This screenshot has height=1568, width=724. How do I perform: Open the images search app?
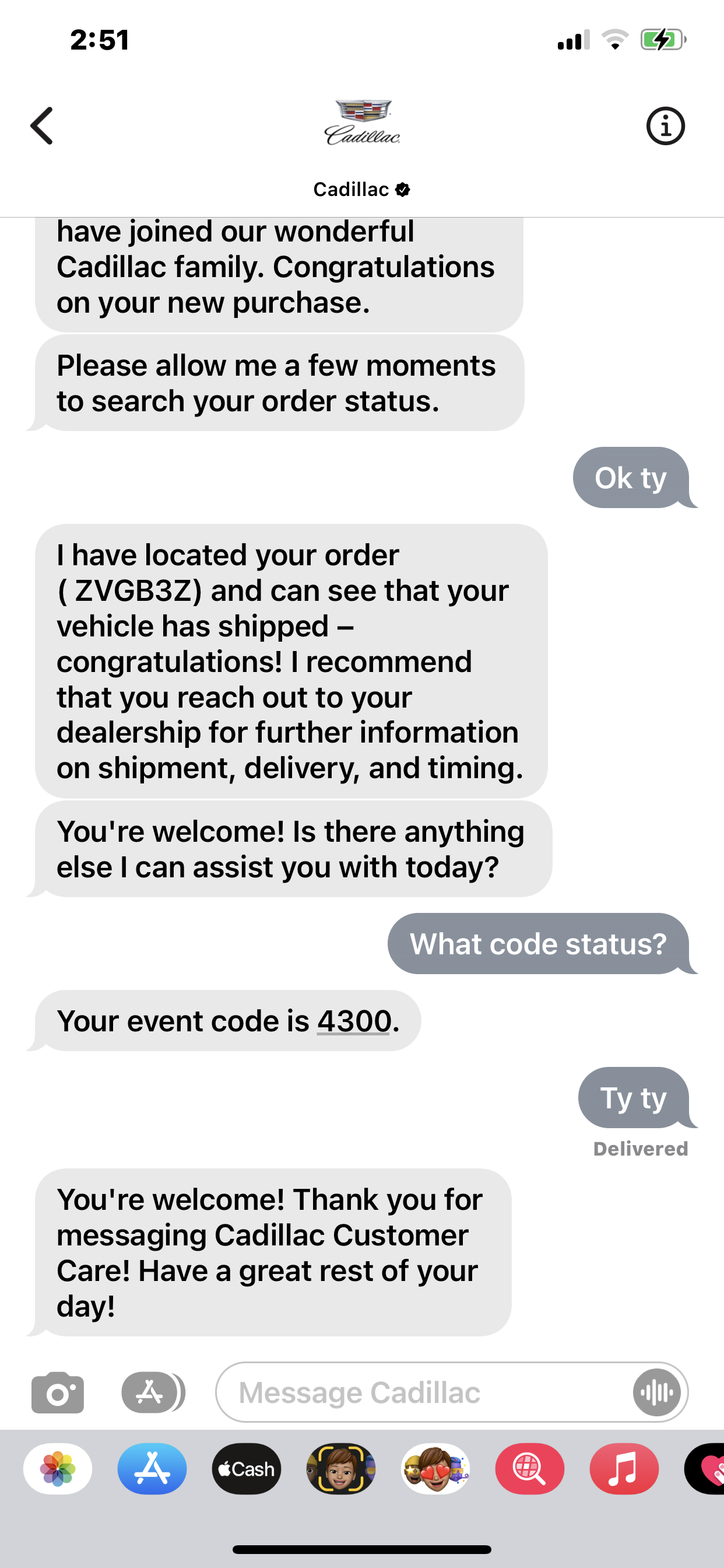529,1469
